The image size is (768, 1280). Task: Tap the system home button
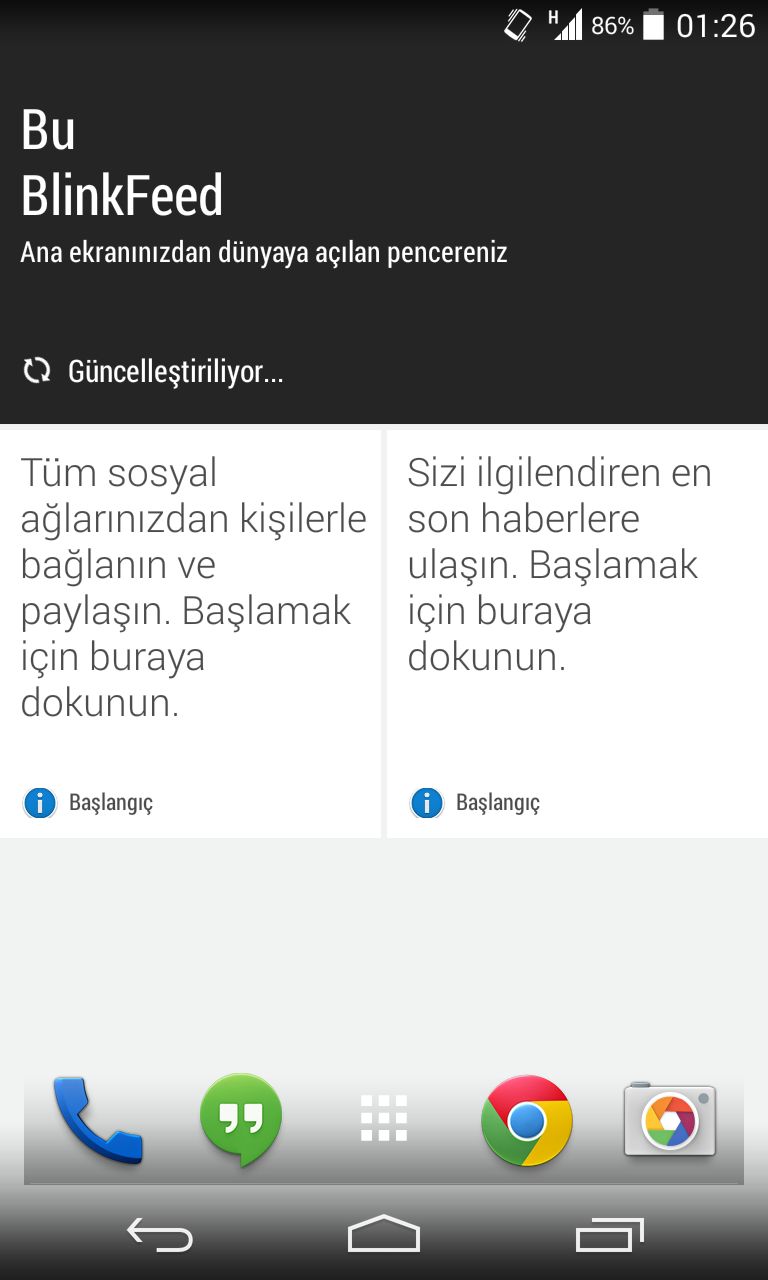pyautogui.click(x=384, y=1234)
